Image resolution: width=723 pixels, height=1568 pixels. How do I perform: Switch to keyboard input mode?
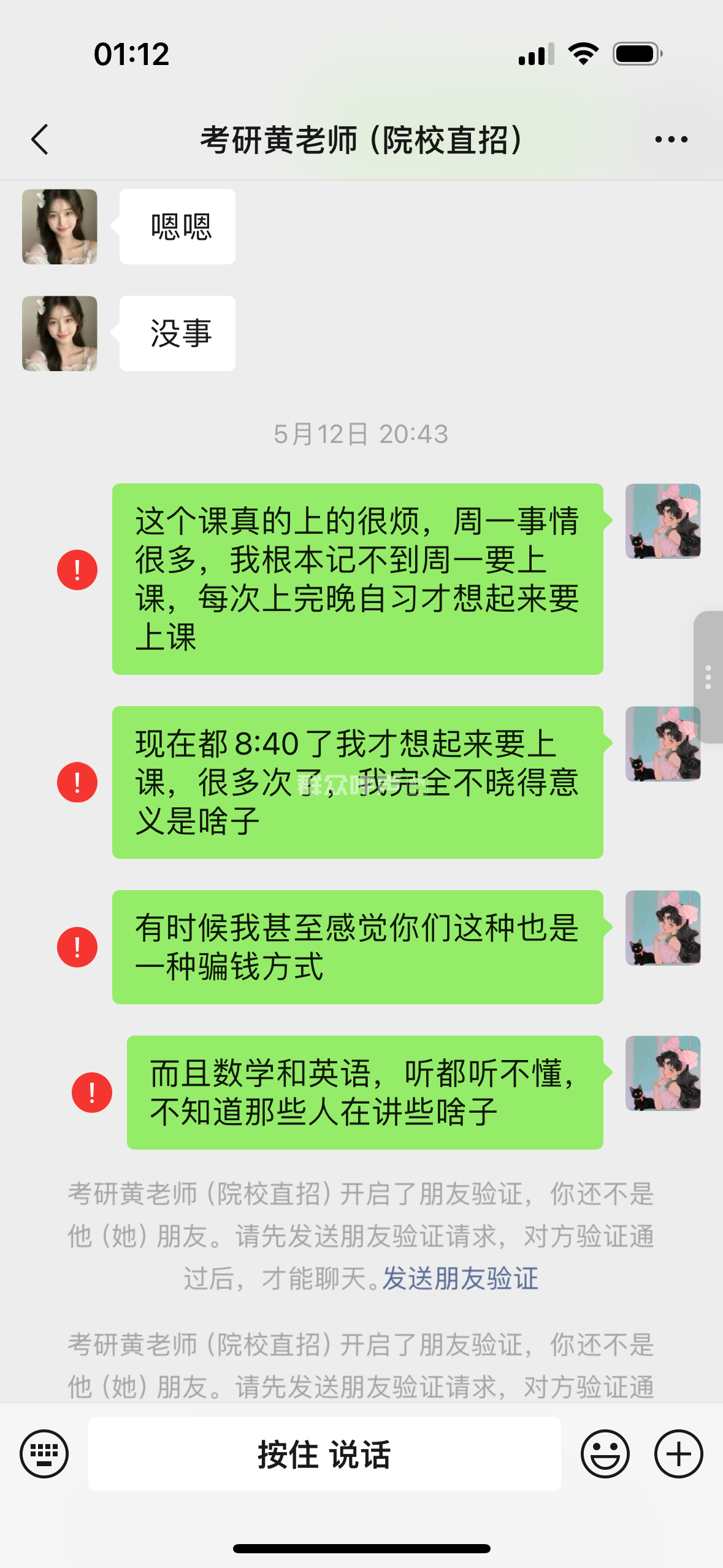point(44,1453)
